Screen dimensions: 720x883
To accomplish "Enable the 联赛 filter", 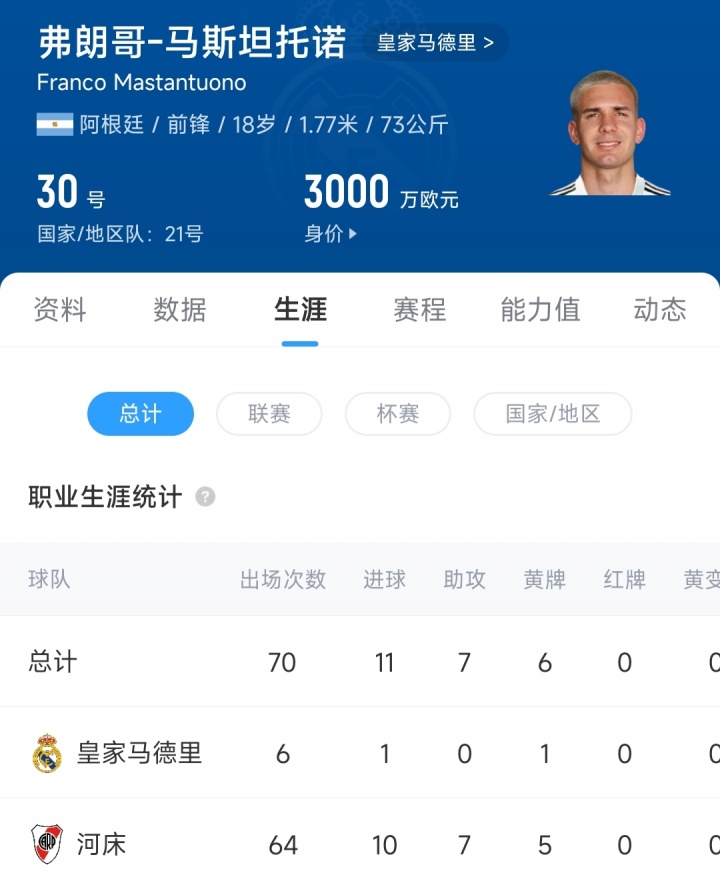I will click(268, 413).
